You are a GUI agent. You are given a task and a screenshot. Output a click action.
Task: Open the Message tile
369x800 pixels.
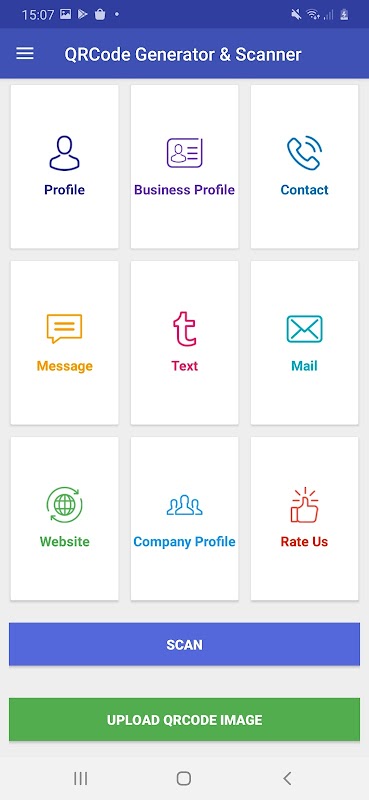click(64, 342)
